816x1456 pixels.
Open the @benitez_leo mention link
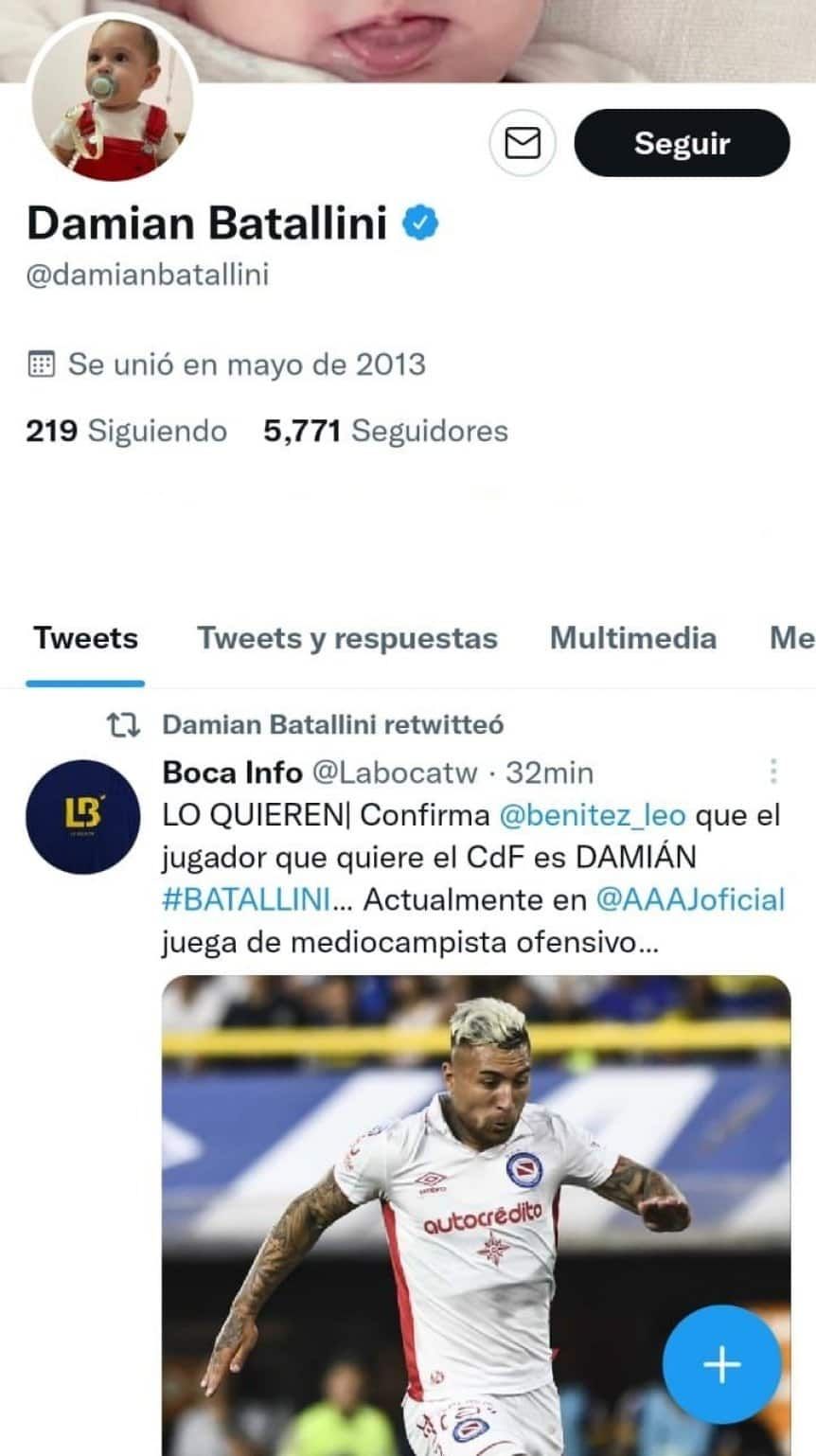(x=592, y=815)
